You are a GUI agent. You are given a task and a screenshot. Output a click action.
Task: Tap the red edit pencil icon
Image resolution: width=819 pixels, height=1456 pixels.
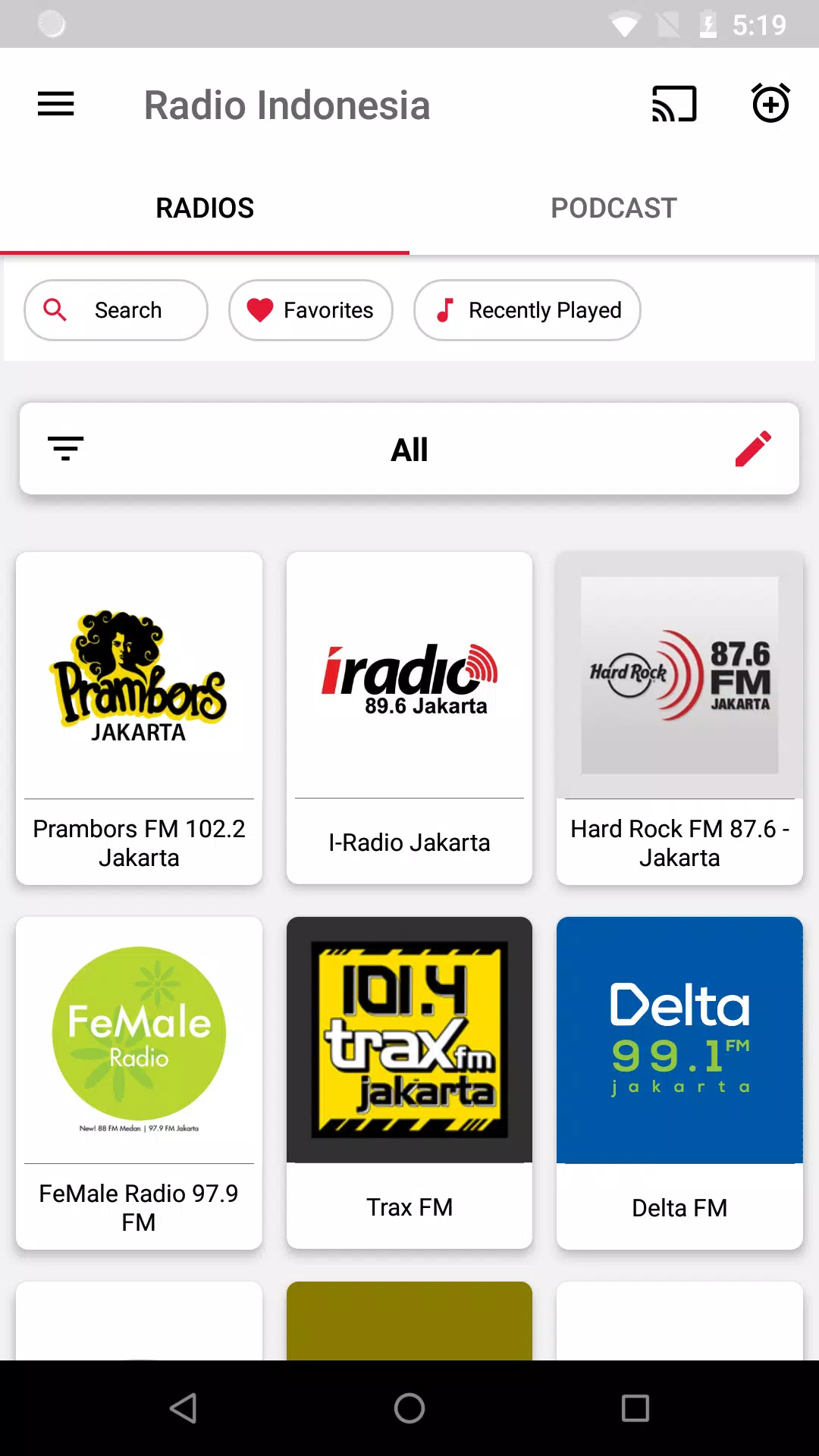(753, 449)
